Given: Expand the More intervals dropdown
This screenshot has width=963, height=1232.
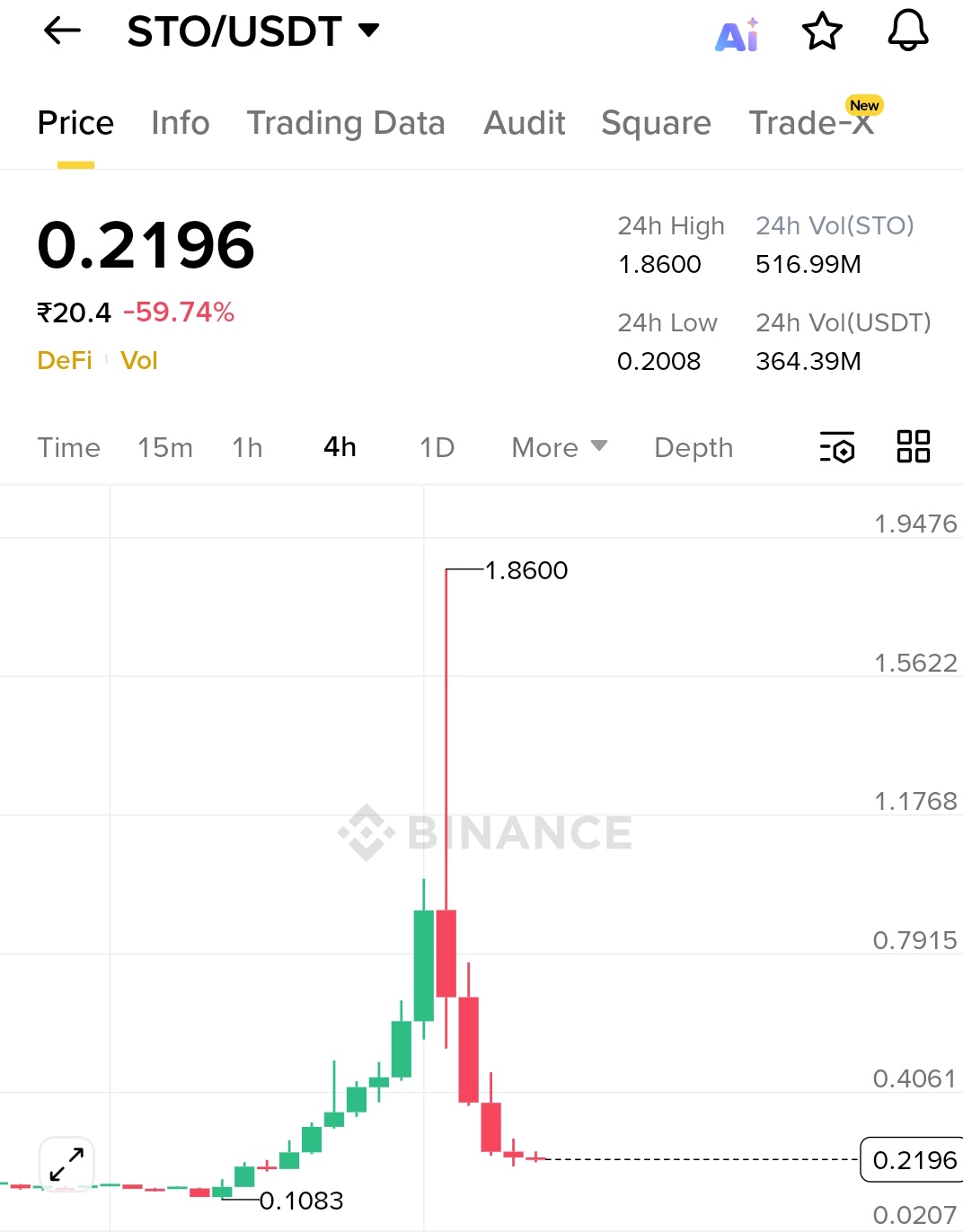Looking at the screenshot, I should (x=559, y=447).
